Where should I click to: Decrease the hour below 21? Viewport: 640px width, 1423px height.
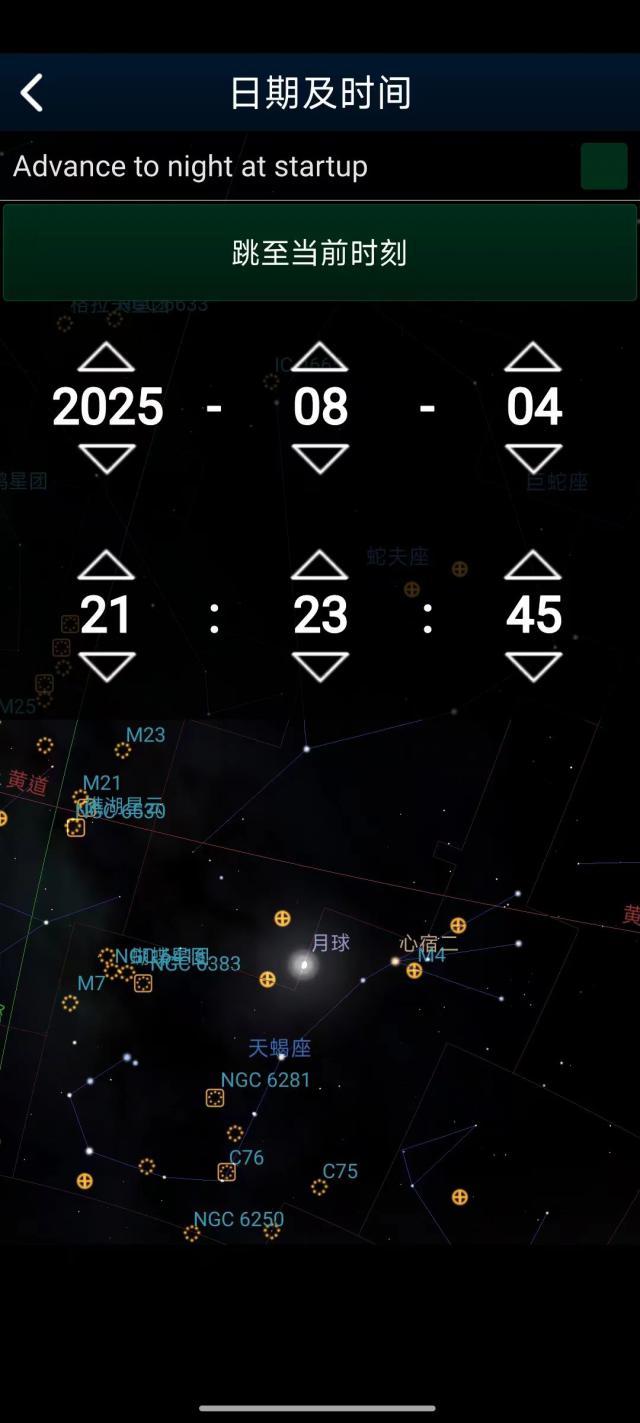[106, 666]
